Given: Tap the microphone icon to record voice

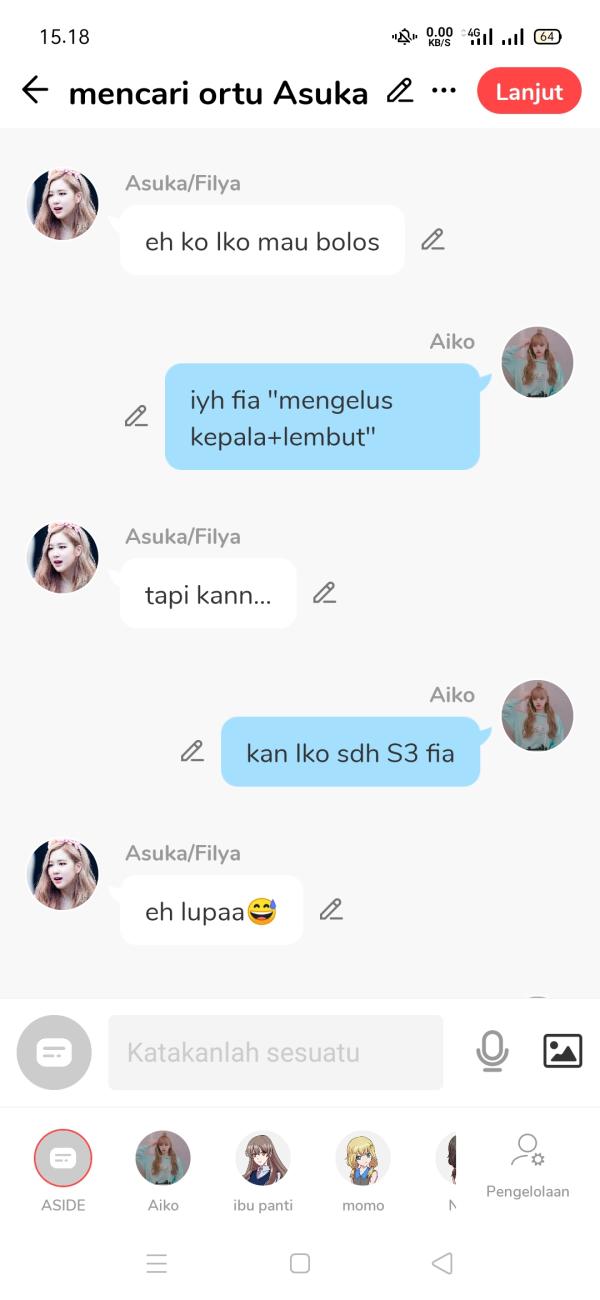Looking at the screenshot, I should tap(492, 1051).
